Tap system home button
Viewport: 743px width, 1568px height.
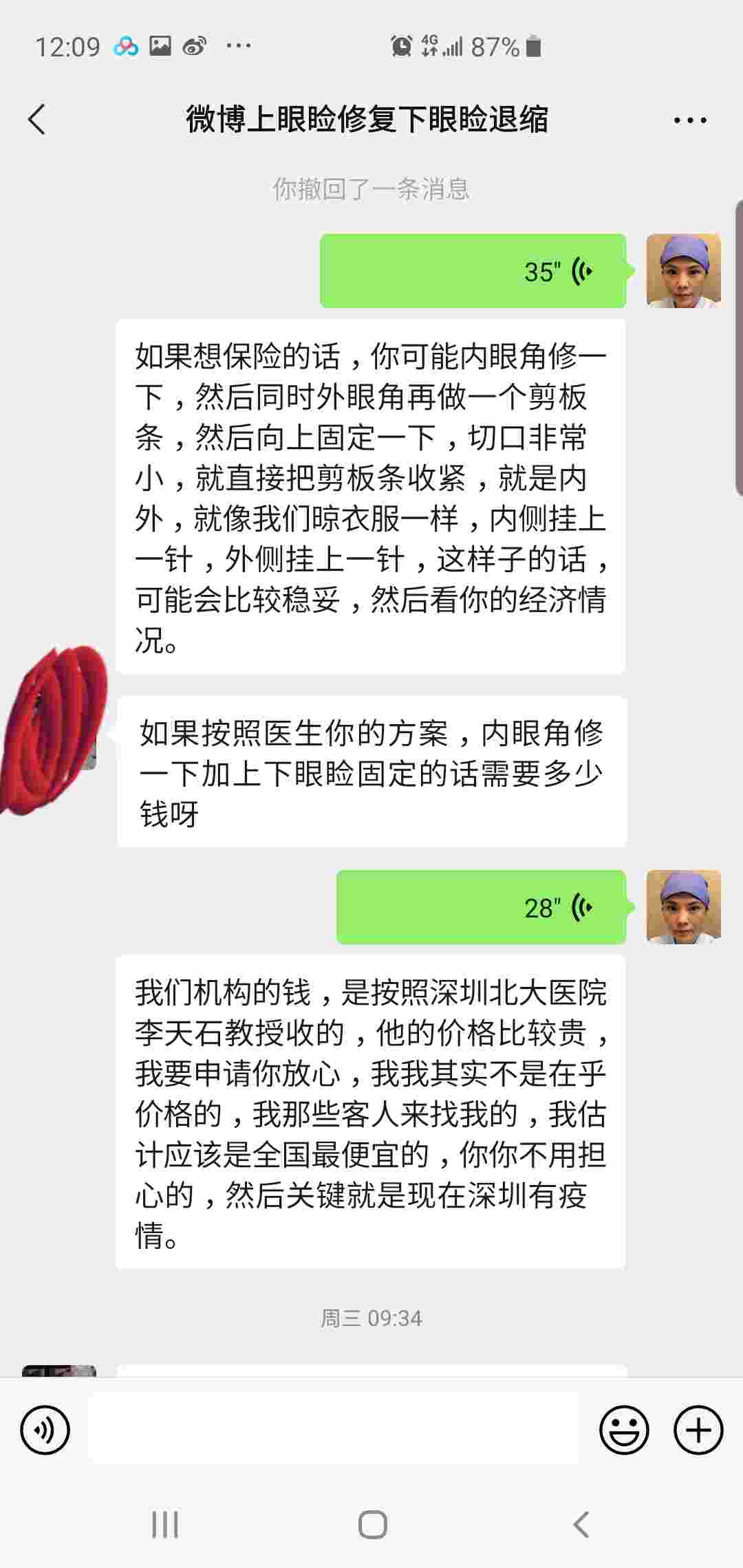click(372, 1525)
